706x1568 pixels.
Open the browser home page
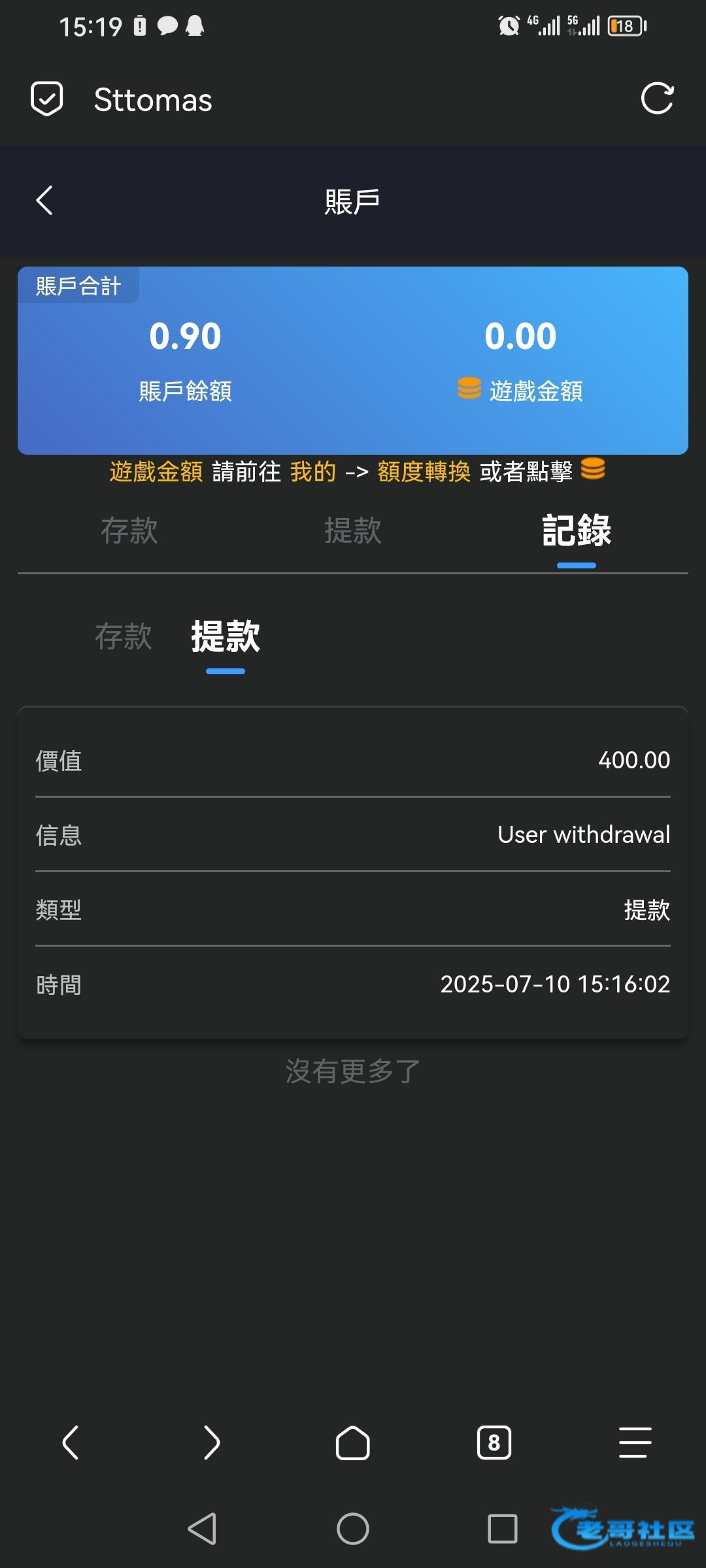coord(353,1443)
